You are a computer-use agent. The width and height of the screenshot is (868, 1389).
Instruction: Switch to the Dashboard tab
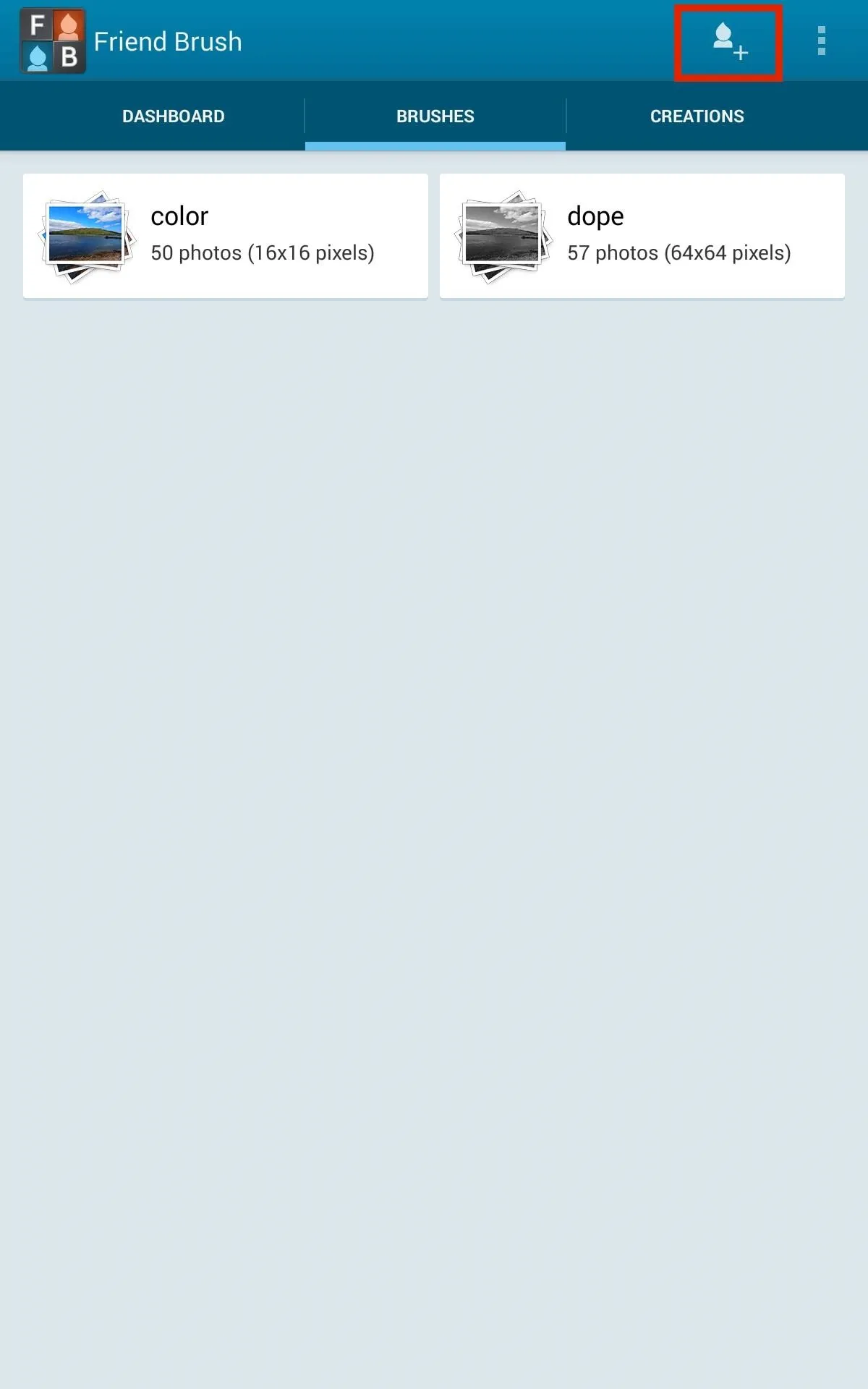(174, 116)
